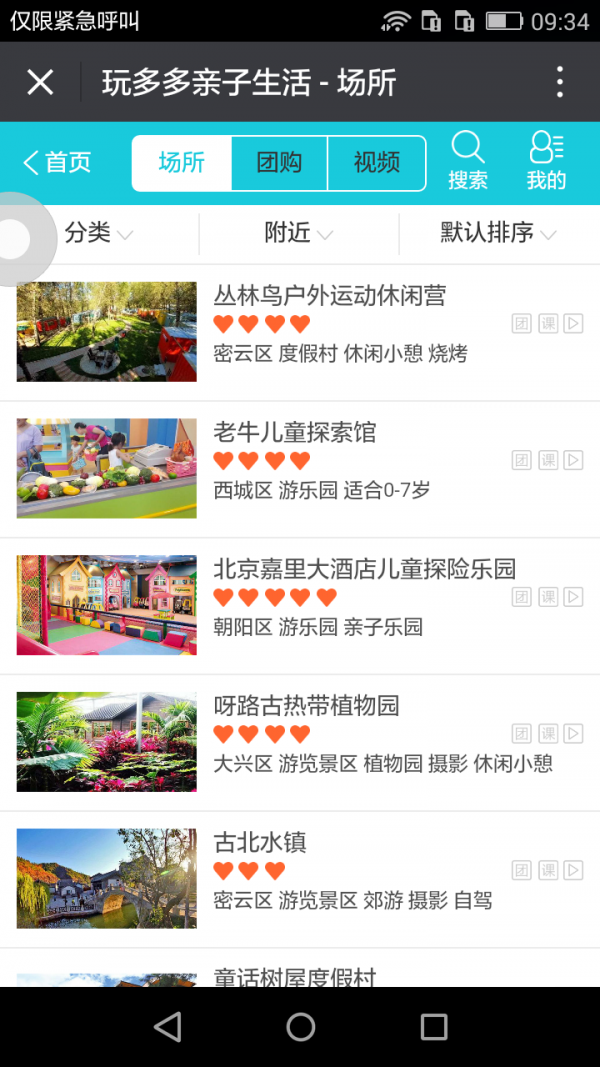Close the 玩多多亲子生活 web page

[40, 82]
